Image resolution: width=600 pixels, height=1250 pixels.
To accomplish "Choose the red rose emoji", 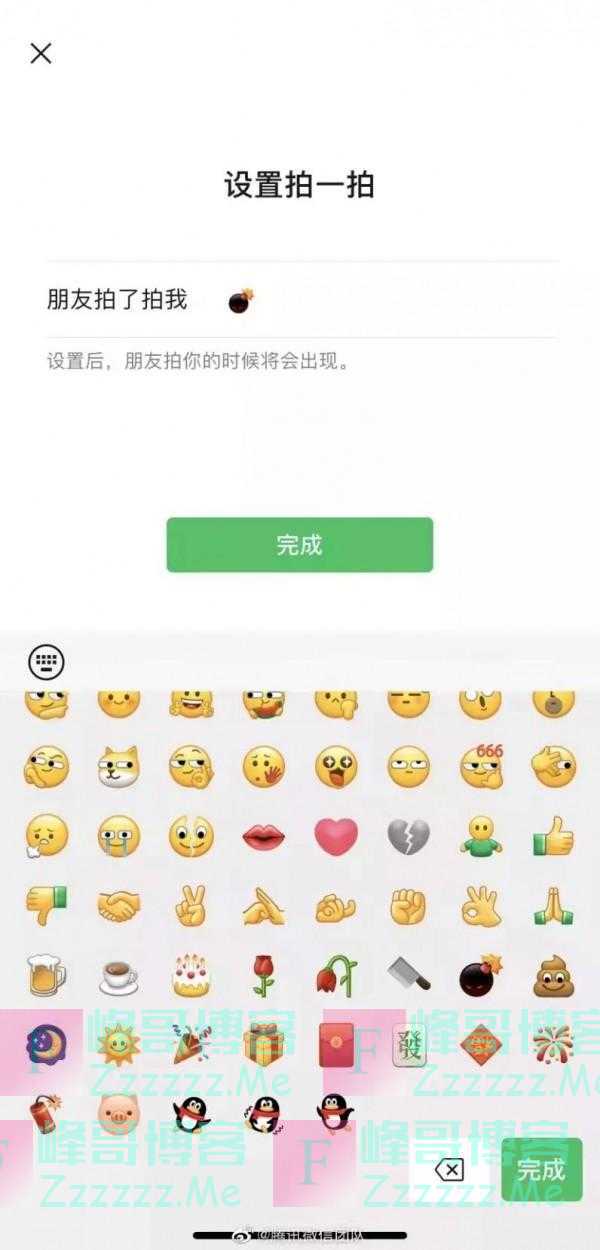I will (x=263, y=976).
